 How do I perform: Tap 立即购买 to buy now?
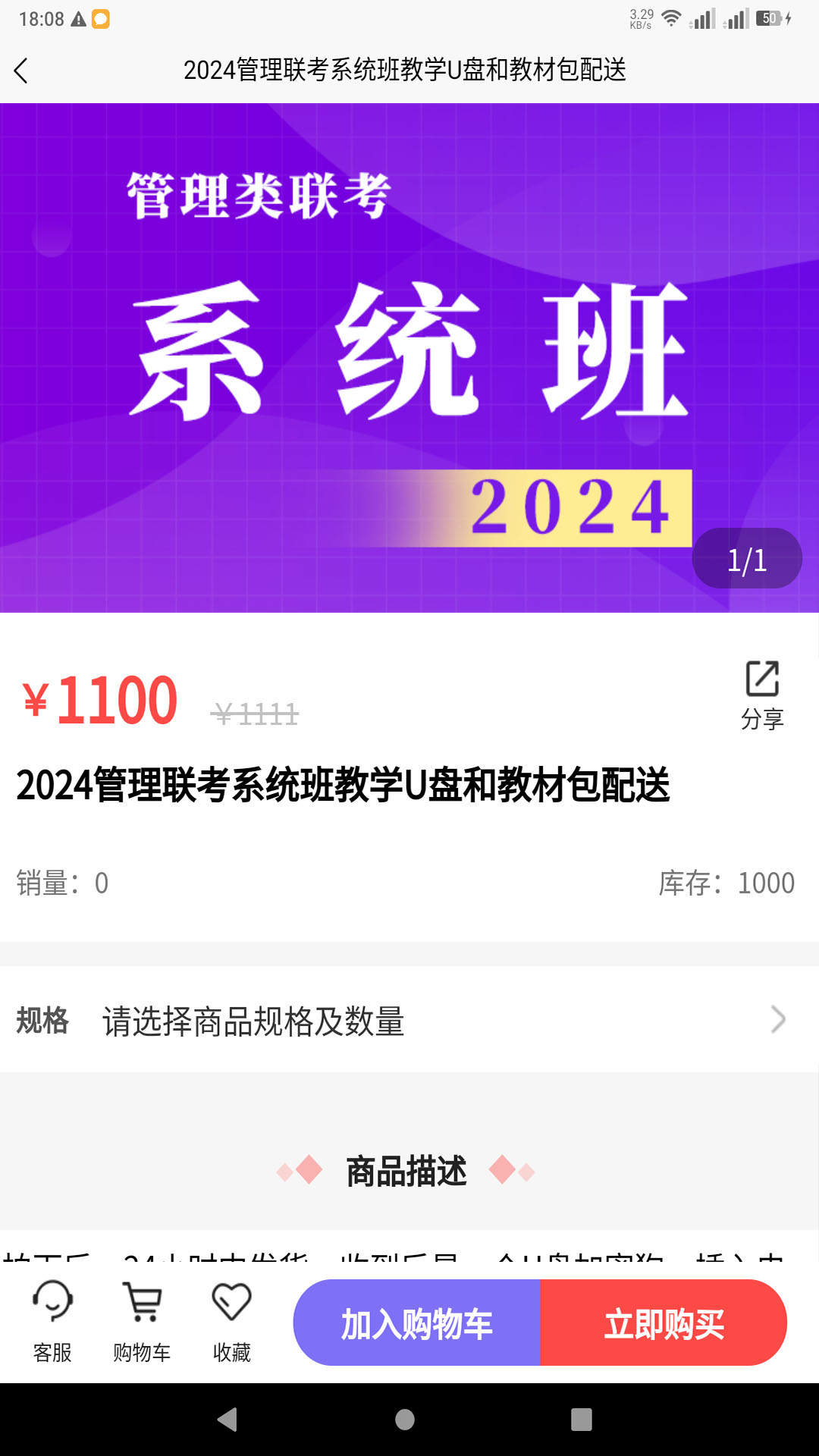[x=664, y=1323]
